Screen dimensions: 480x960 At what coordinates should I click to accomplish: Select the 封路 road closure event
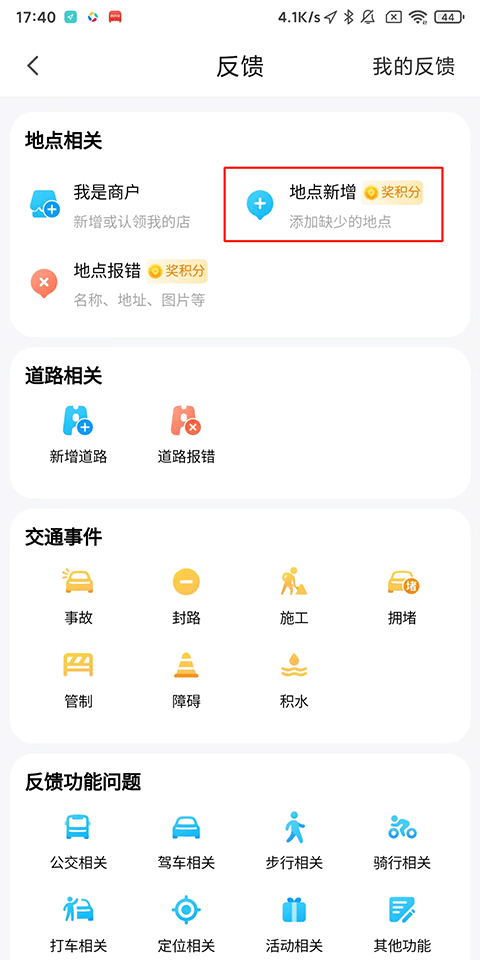pyautogui.click(x=186, y=596)
